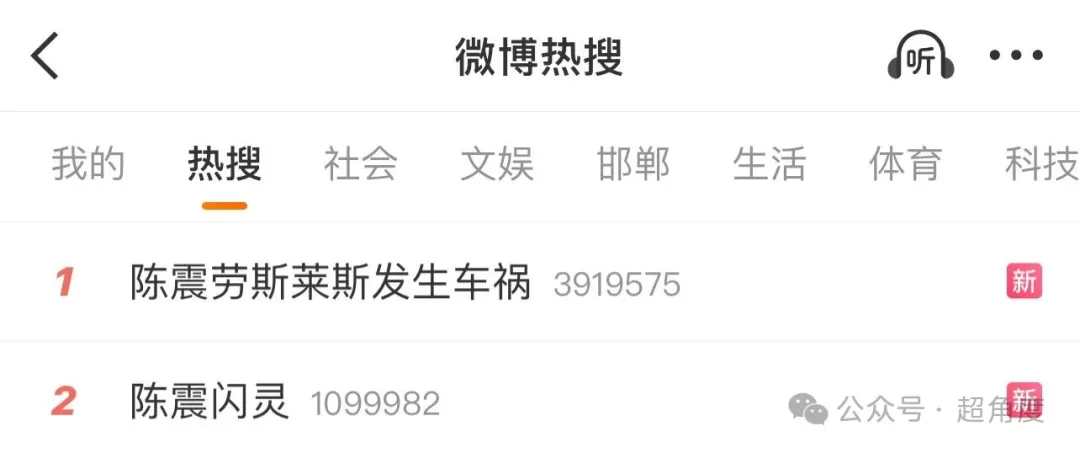The height and width of the screenshot is (453, 1080).
Task: View the 生活 tab
Action: (769, 165)
